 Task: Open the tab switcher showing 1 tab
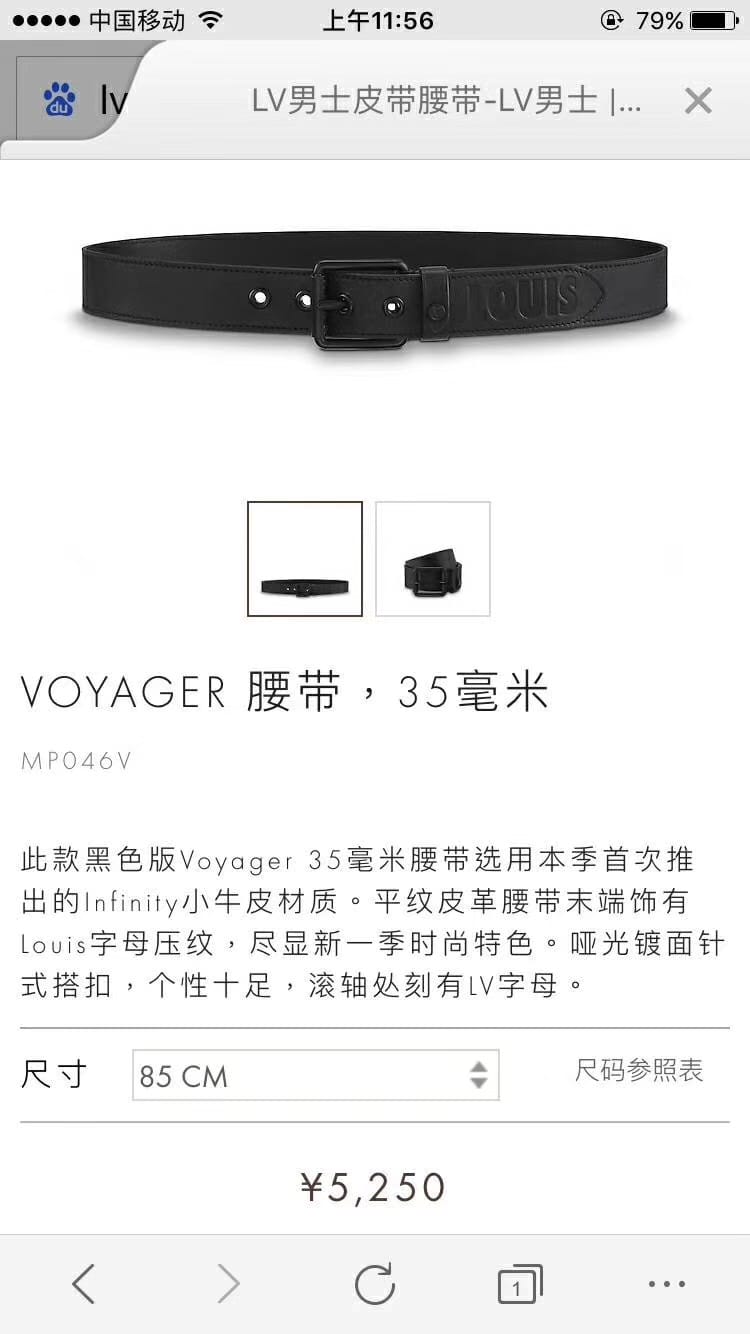tap(519, 1284)
